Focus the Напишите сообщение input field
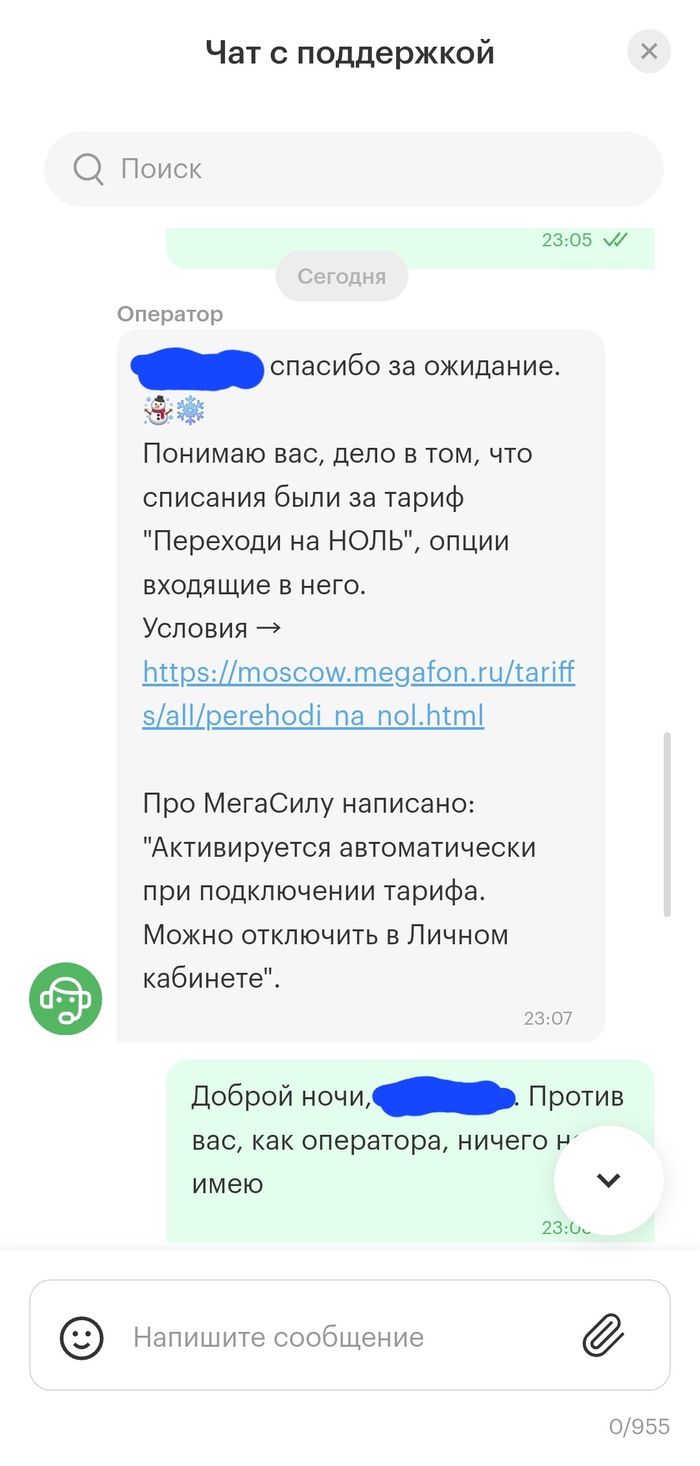 point(340,1337)
